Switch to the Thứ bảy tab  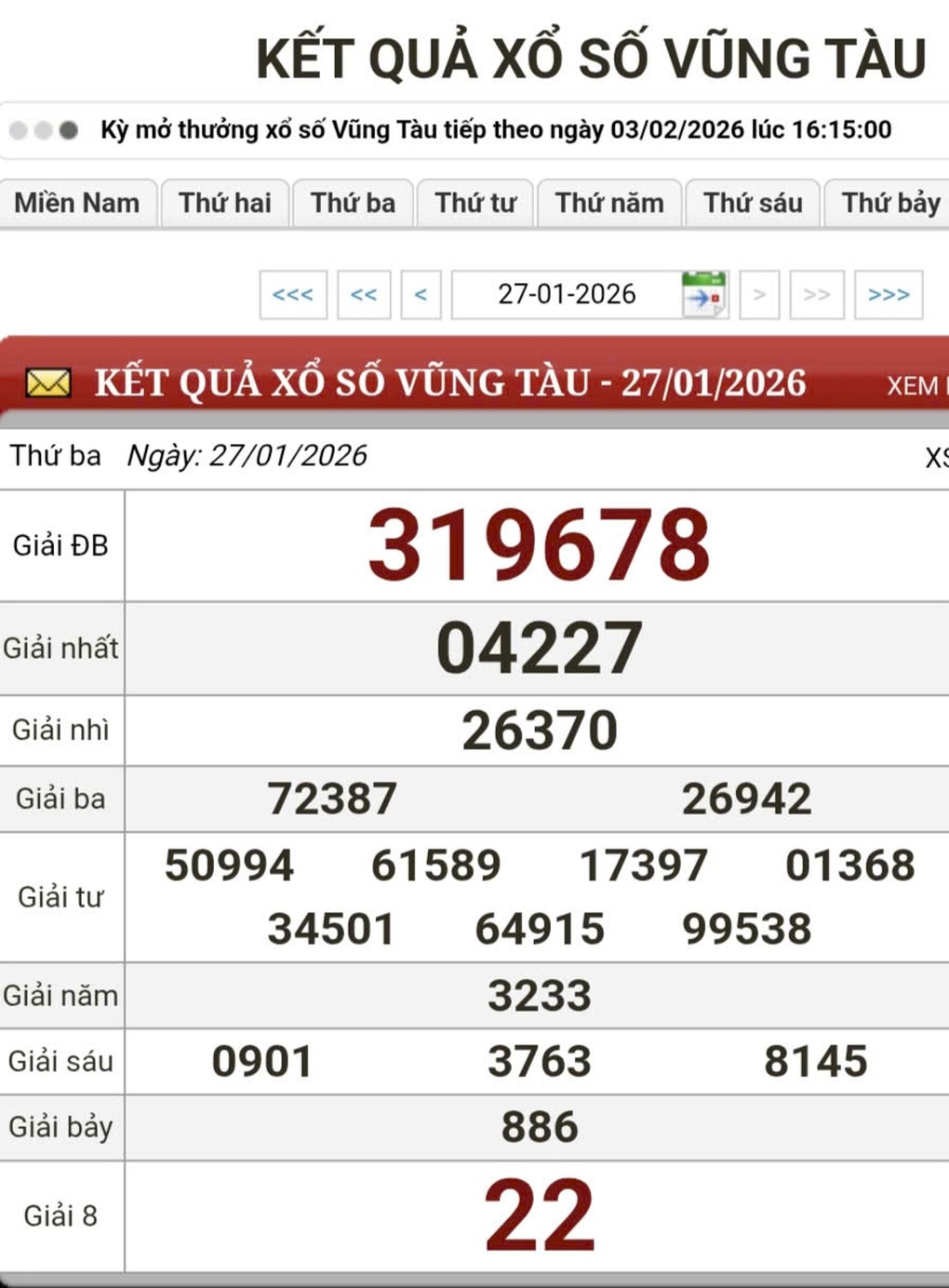pos(889,203)
